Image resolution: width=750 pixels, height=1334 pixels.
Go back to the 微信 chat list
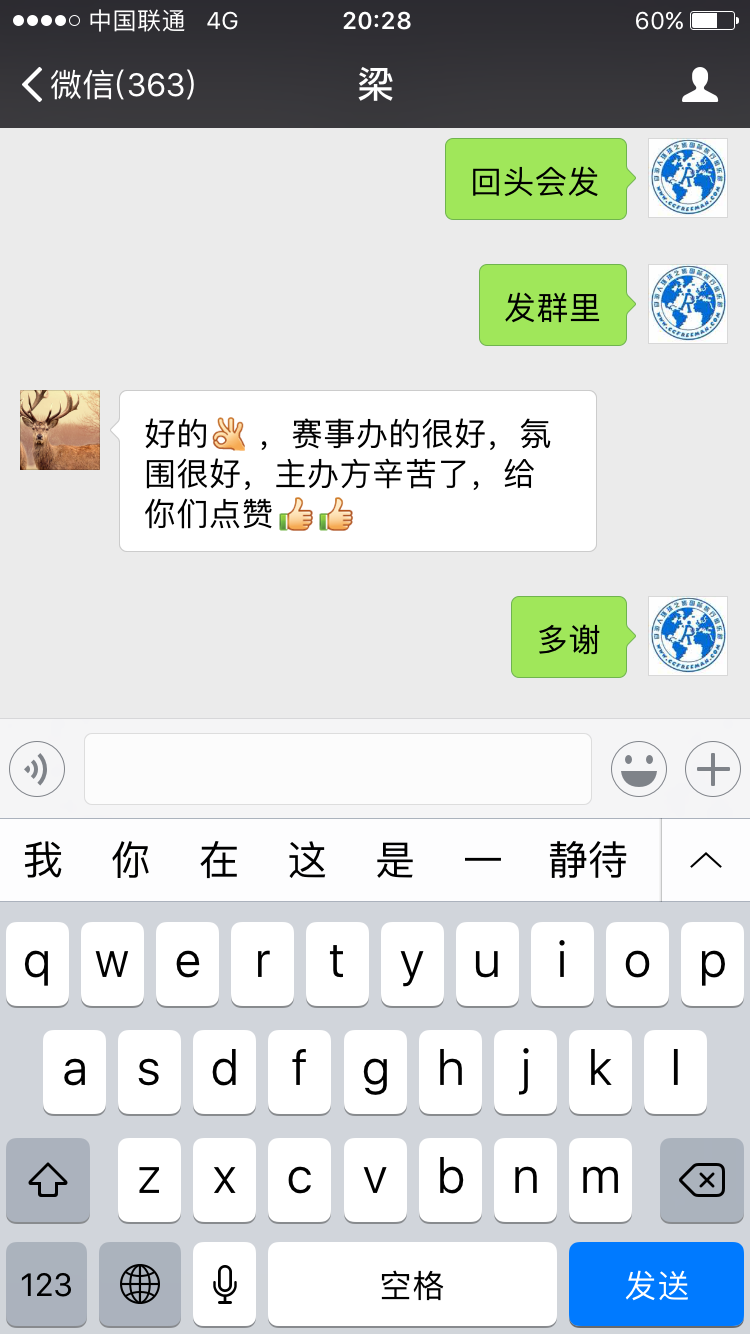pos(108,85)
